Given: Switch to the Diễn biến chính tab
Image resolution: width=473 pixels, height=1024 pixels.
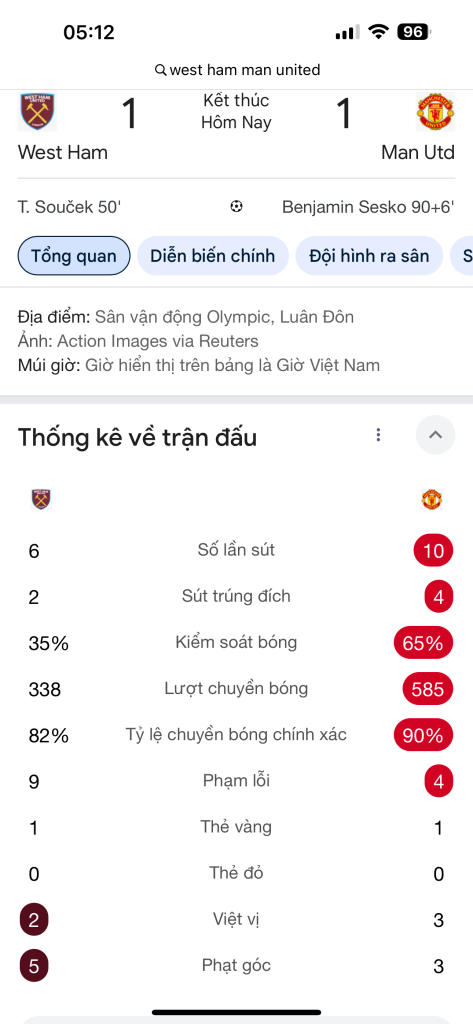Looking at the screenshot, I should coord(212,255).
